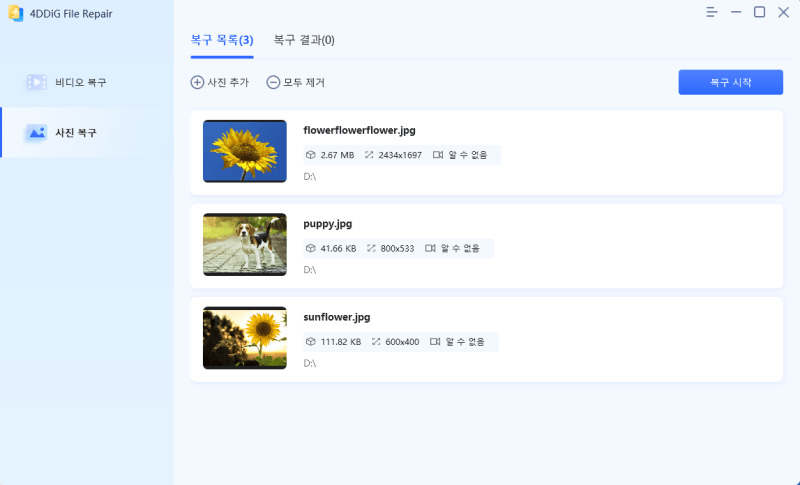This screenshot has width=800, height=485.
Task: Start repair with 복구 시작 button
Action: 730,82
